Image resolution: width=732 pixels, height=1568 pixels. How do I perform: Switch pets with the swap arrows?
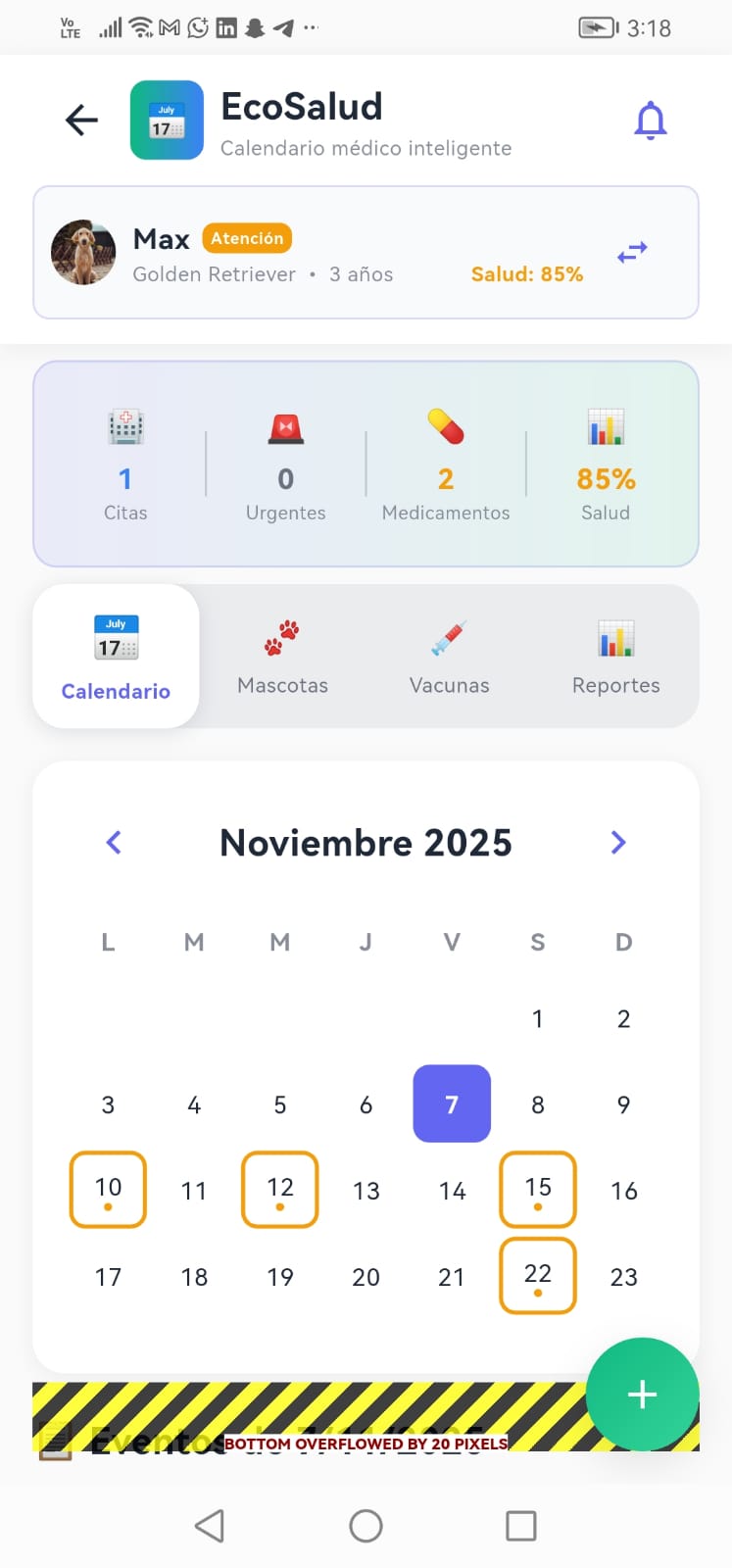tap(632, 252)
